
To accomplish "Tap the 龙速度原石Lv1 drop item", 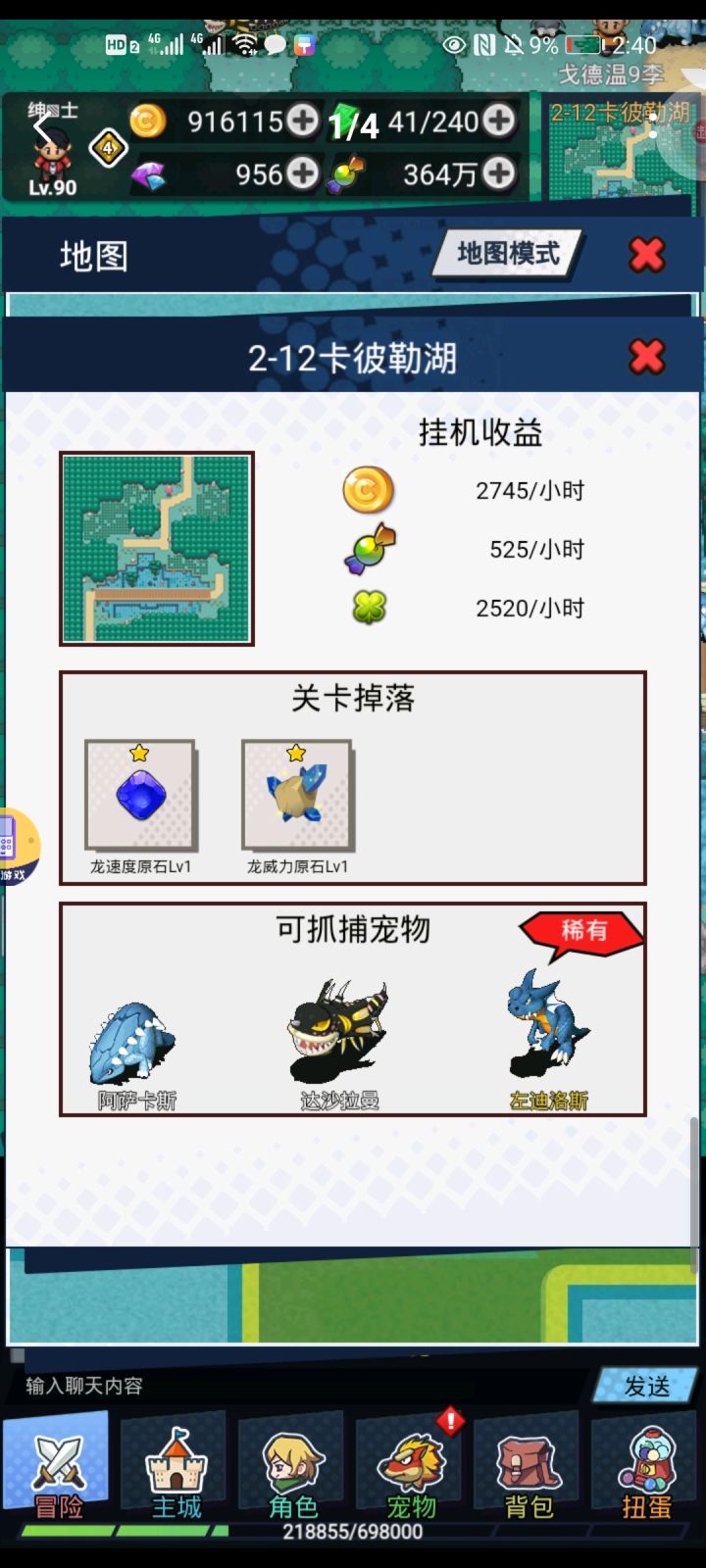I will click(x=142, y=794).
